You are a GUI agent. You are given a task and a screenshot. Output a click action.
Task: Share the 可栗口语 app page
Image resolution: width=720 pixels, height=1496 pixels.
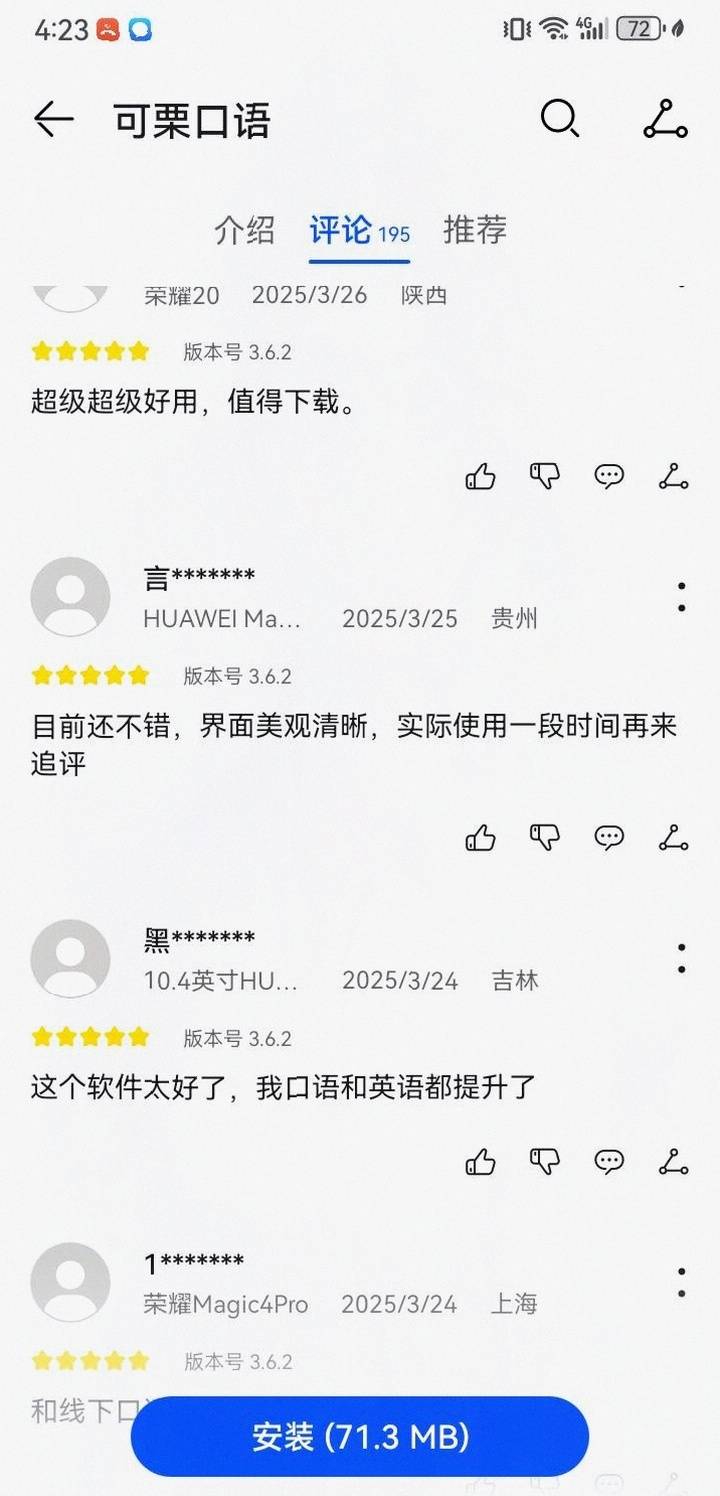click(x=665, y=120)
